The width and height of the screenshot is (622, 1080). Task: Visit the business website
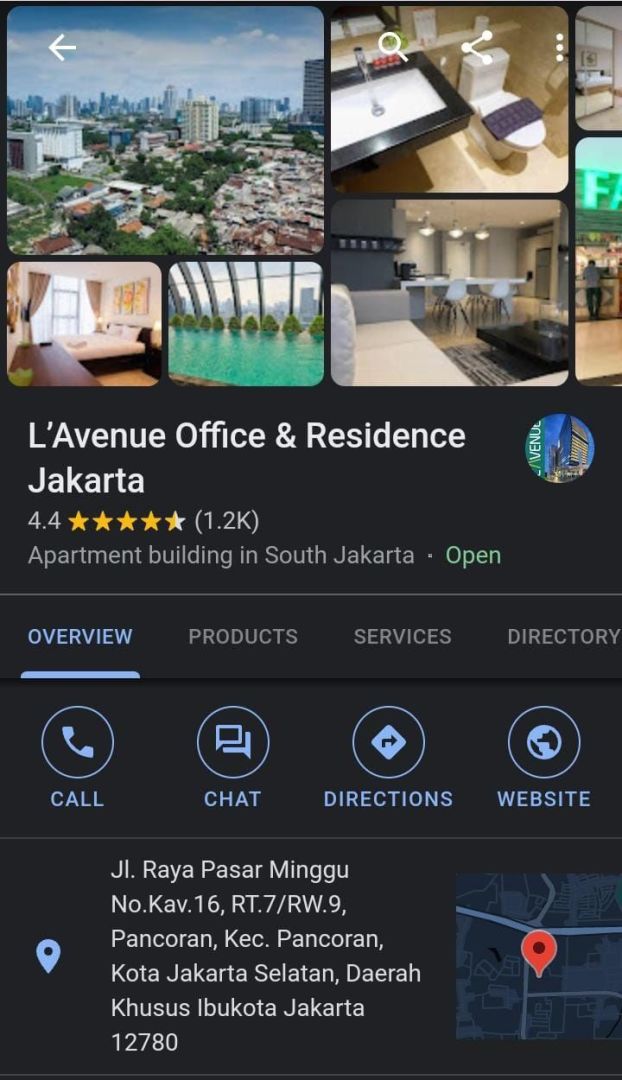pos(544,757)
